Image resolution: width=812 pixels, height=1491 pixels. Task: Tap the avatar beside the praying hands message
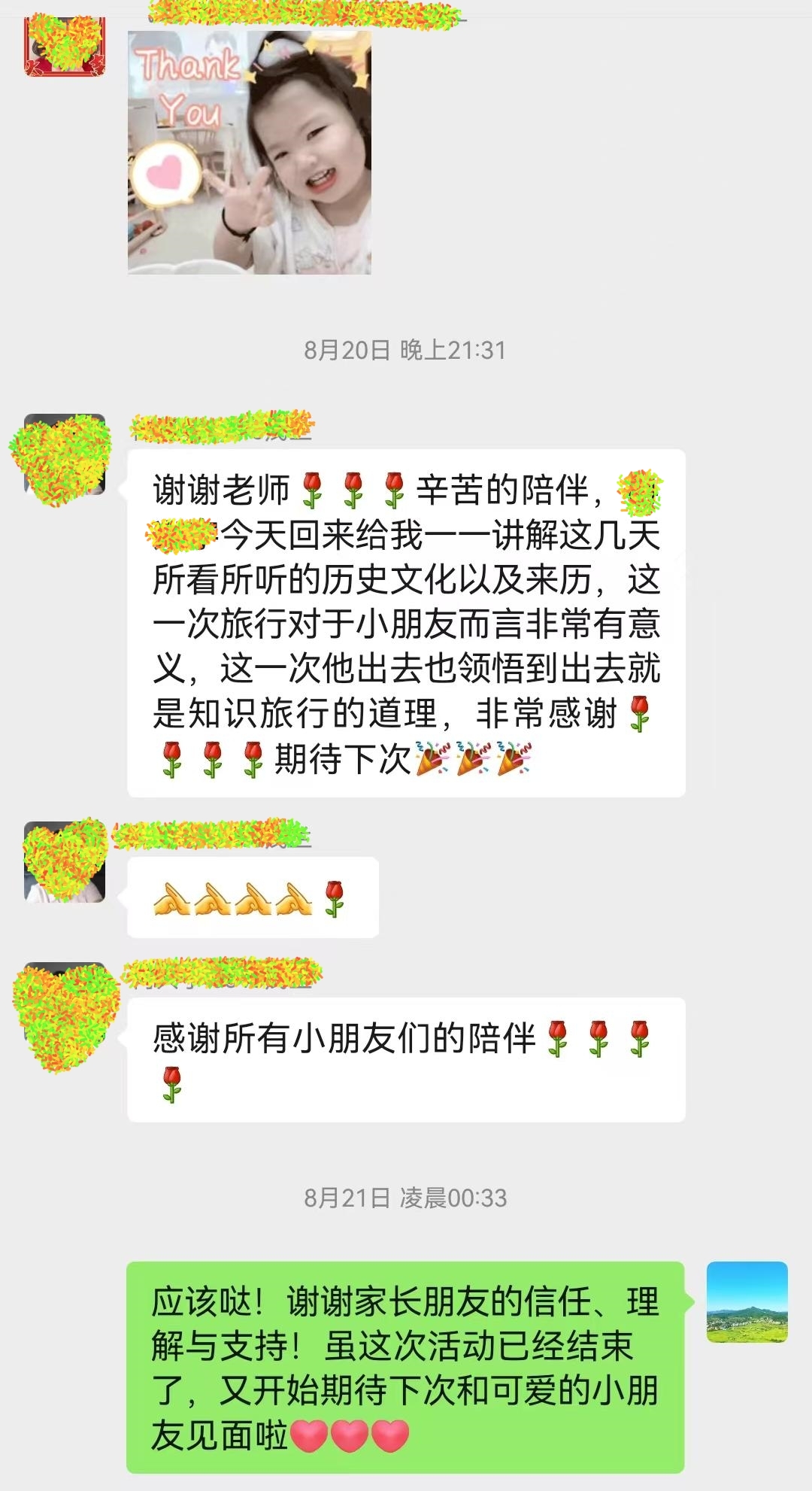pyautogui.click(x=64, y=862)
